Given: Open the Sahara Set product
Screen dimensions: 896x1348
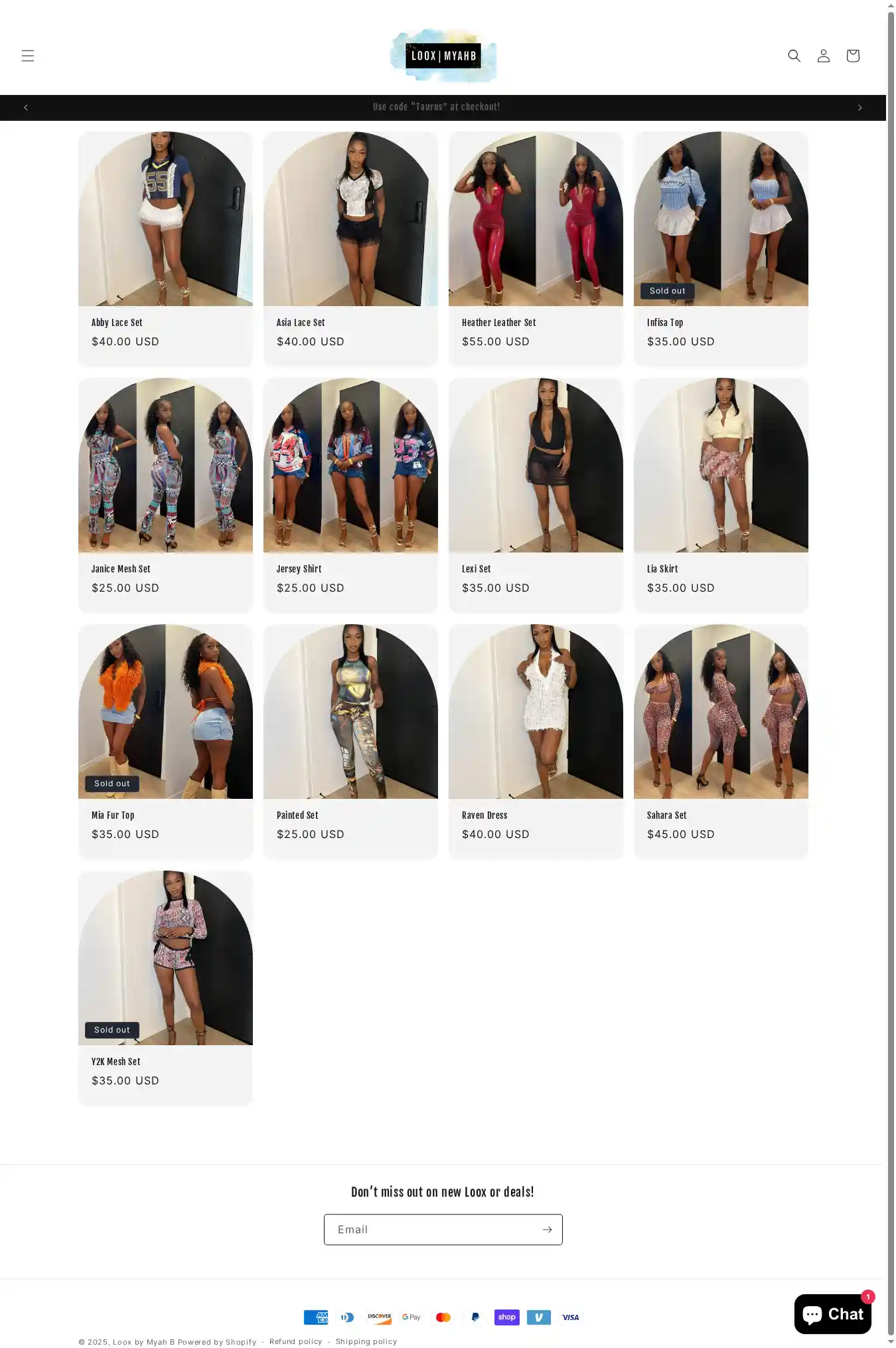Looking at the screenshot, I should point(666,815).
